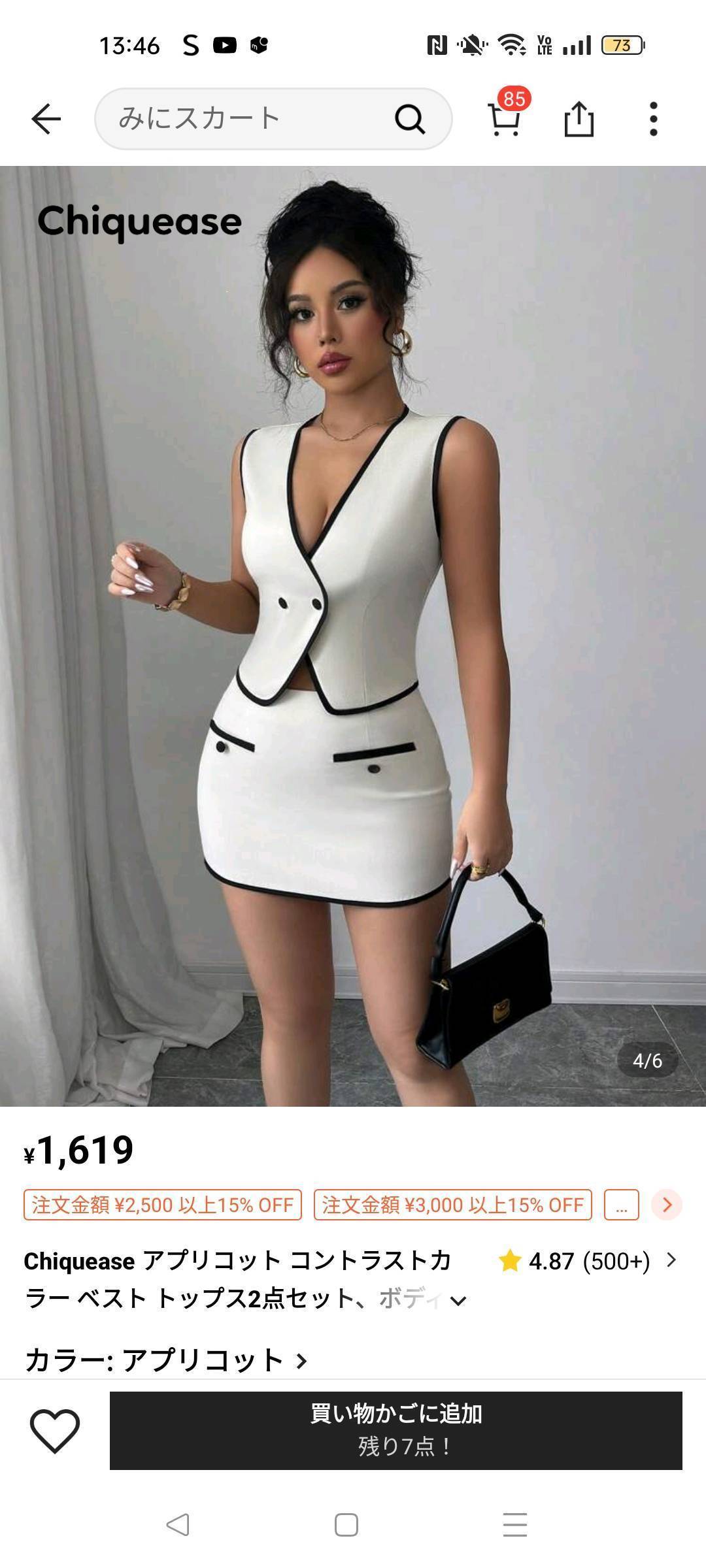
Task: Open the product photo full screen
Action: pyautogui.click(x=353, y=635)
